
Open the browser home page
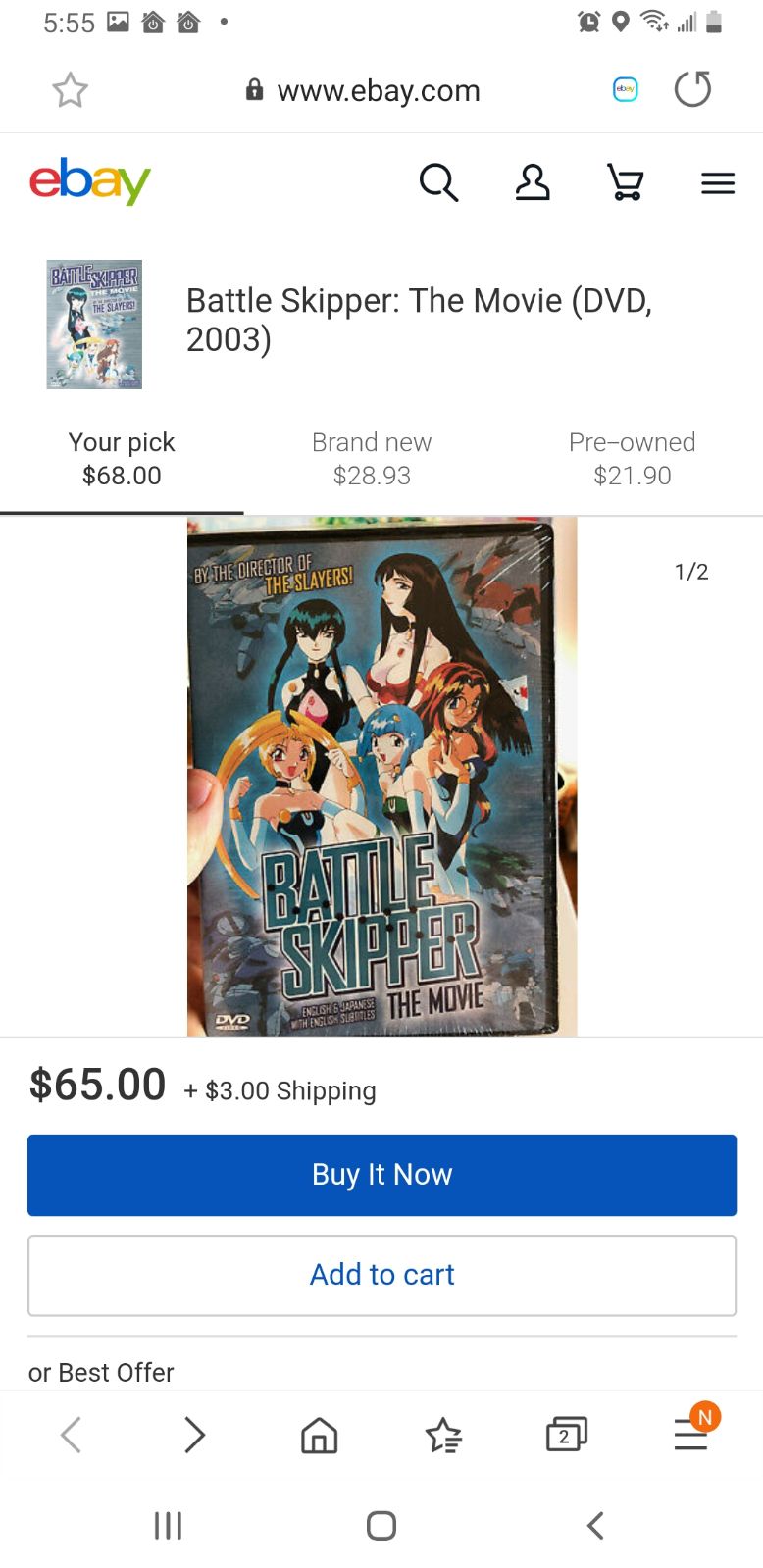[x=319, y=1436]
